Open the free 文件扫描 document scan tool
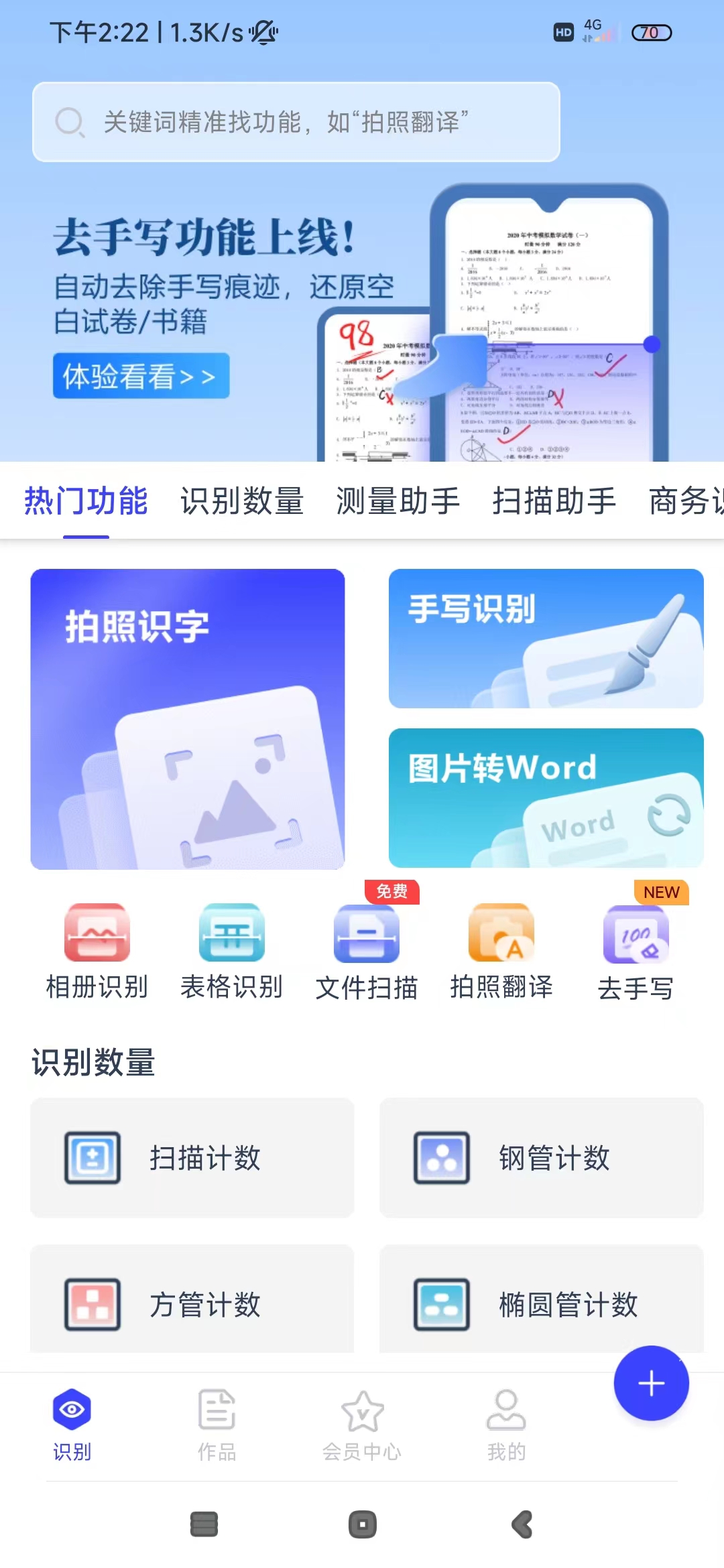The width and height of the screenshot is (724, 1568). (366, 952)
